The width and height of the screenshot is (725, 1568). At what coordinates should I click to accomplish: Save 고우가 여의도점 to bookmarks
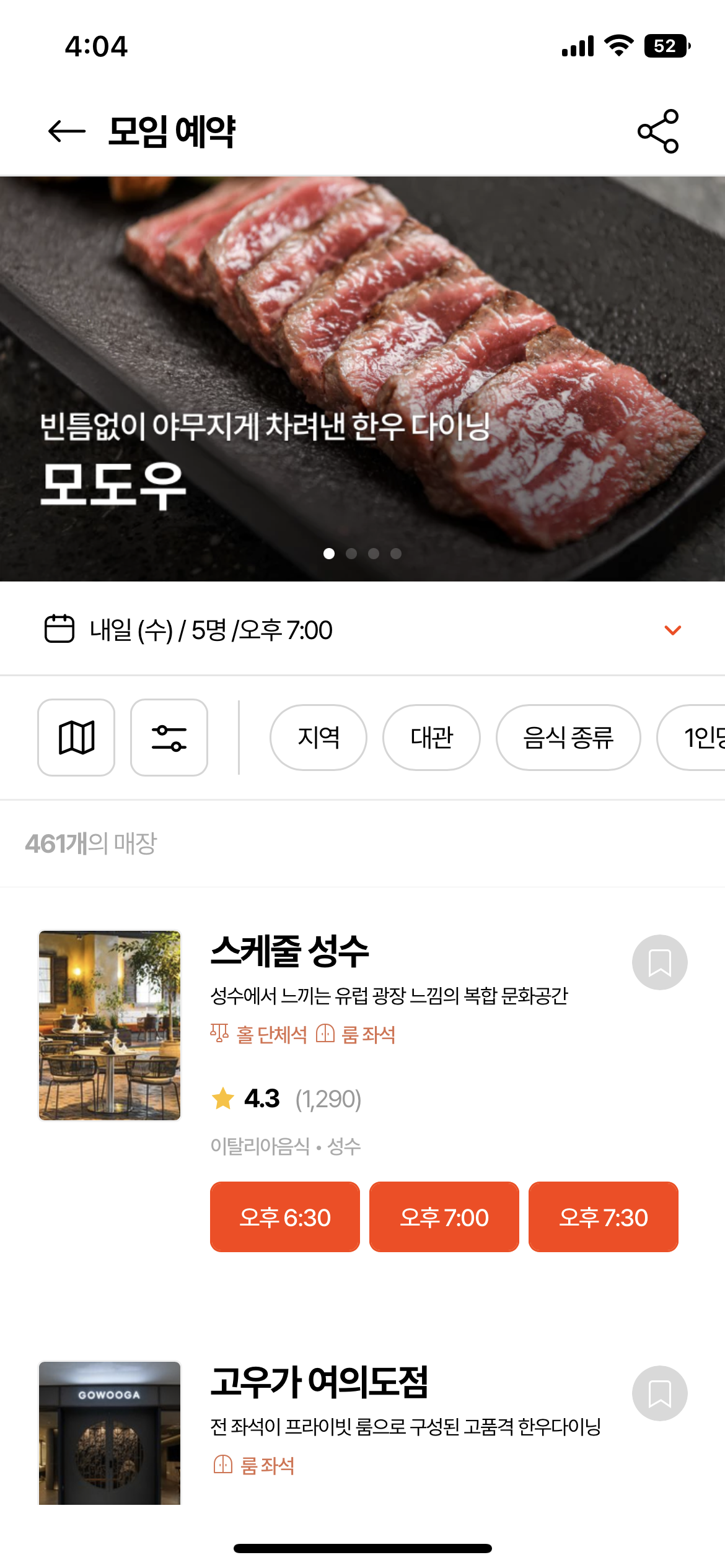(x=659, y=1393)
